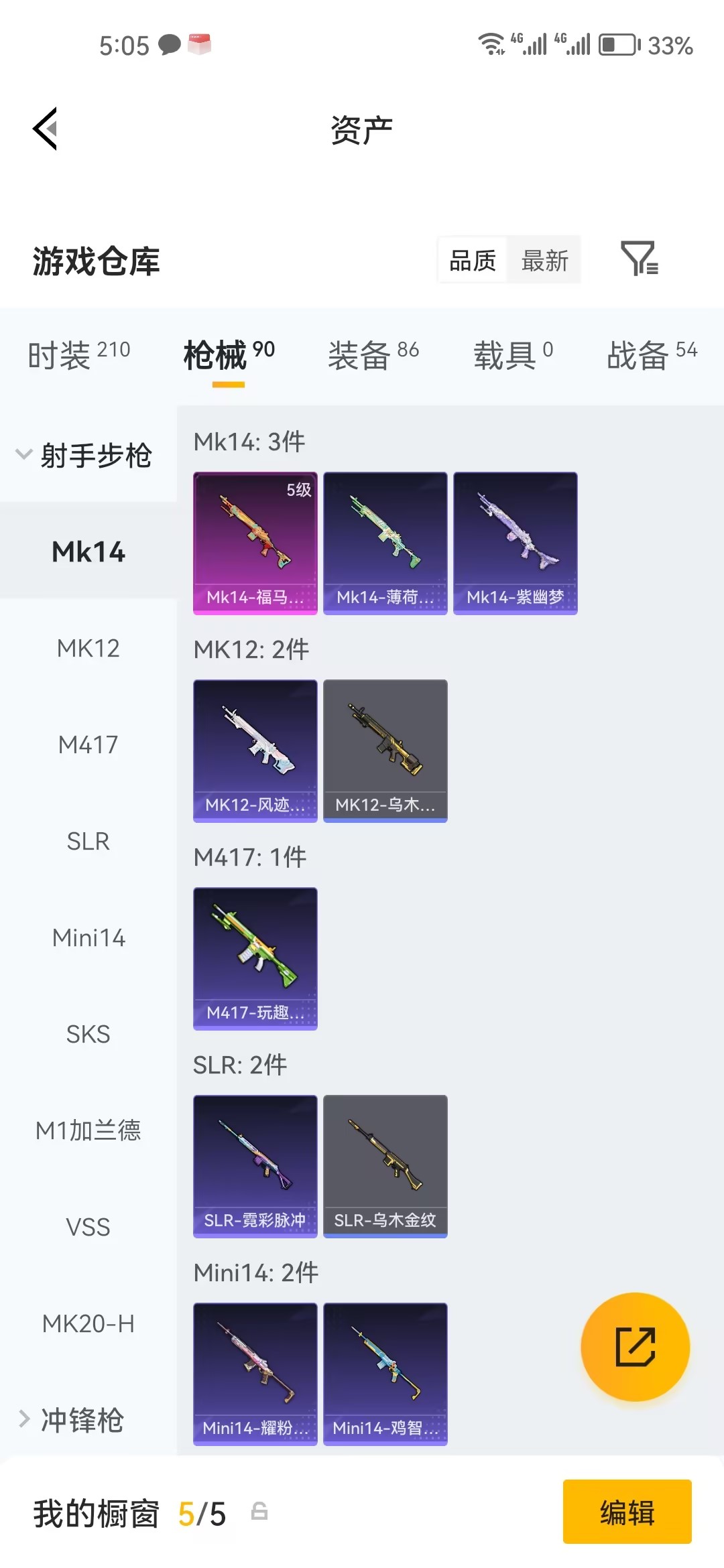Select the Mini14-鸡智 skin
The image size is (724, 1568).
[x=385, y=1372]
